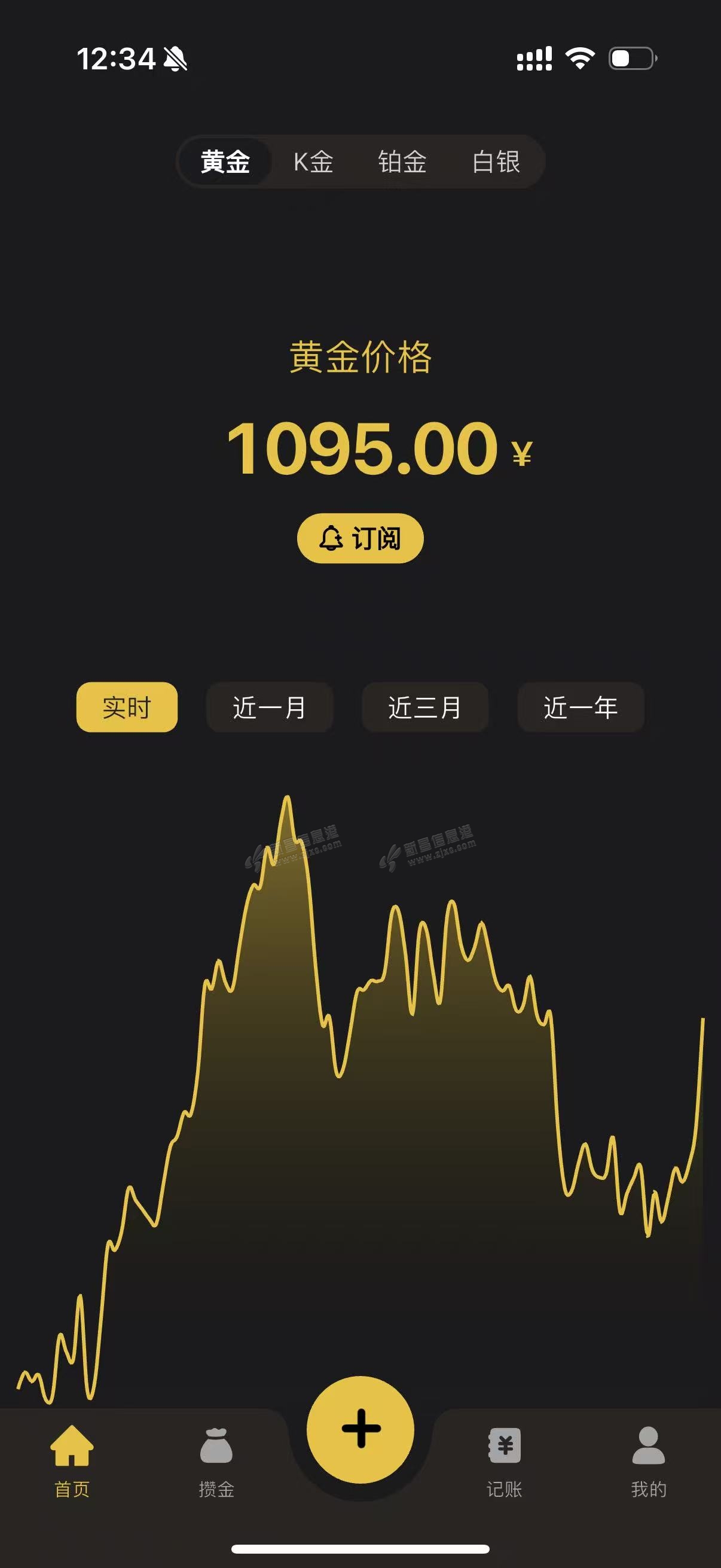Display the 近一年 chart

pyautogui.click(x=581, y=707)
